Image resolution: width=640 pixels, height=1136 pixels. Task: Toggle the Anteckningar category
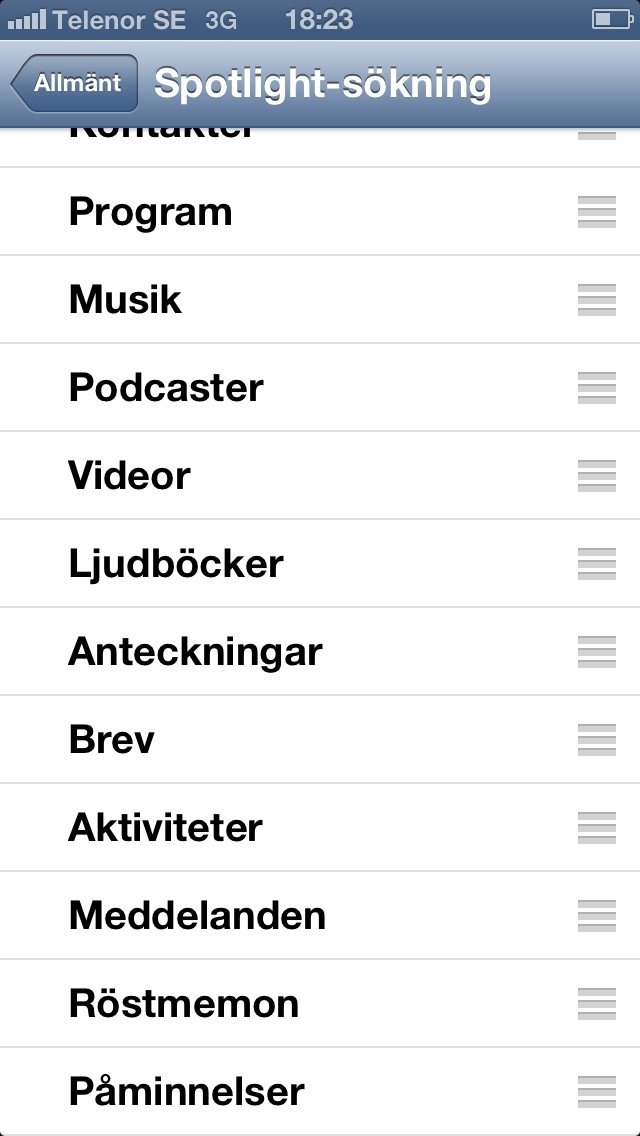[195, 652]
